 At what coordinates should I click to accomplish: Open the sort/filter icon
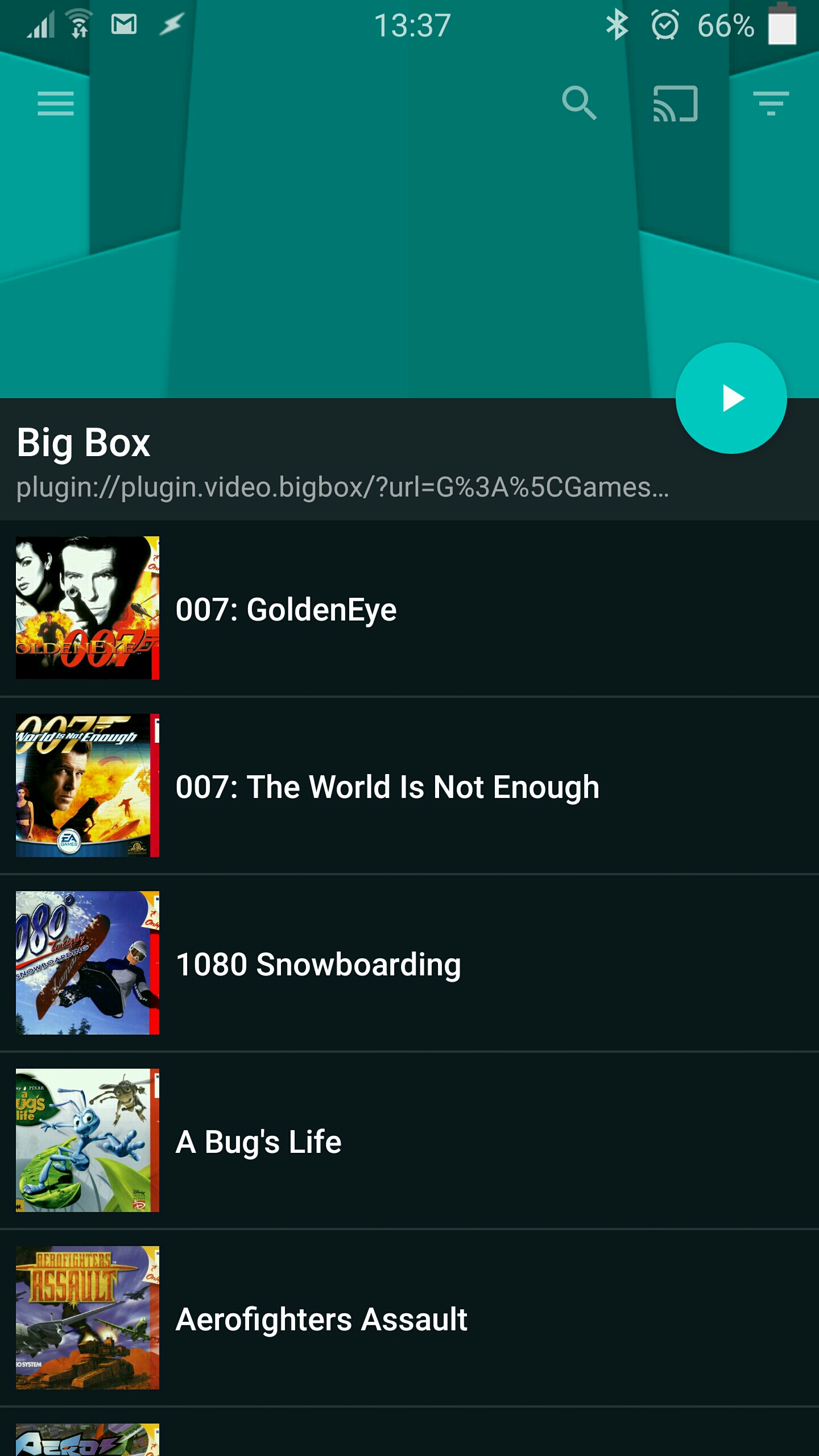(771, 104)
